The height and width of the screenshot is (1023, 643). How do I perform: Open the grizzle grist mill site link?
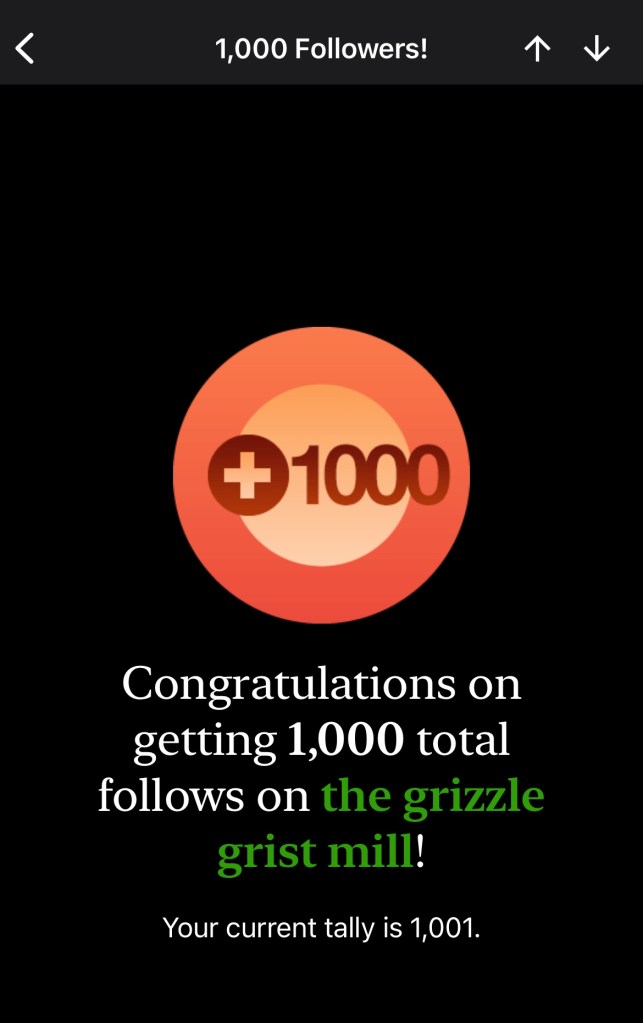click(432, 797)
